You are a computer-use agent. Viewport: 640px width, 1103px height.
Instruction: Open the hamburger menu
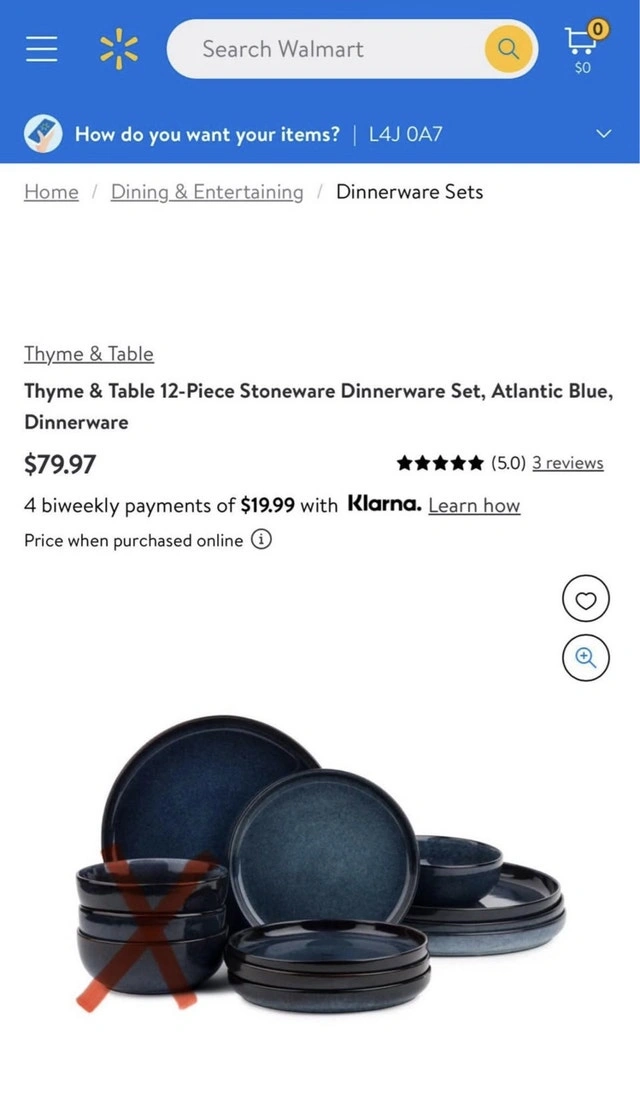42,49
